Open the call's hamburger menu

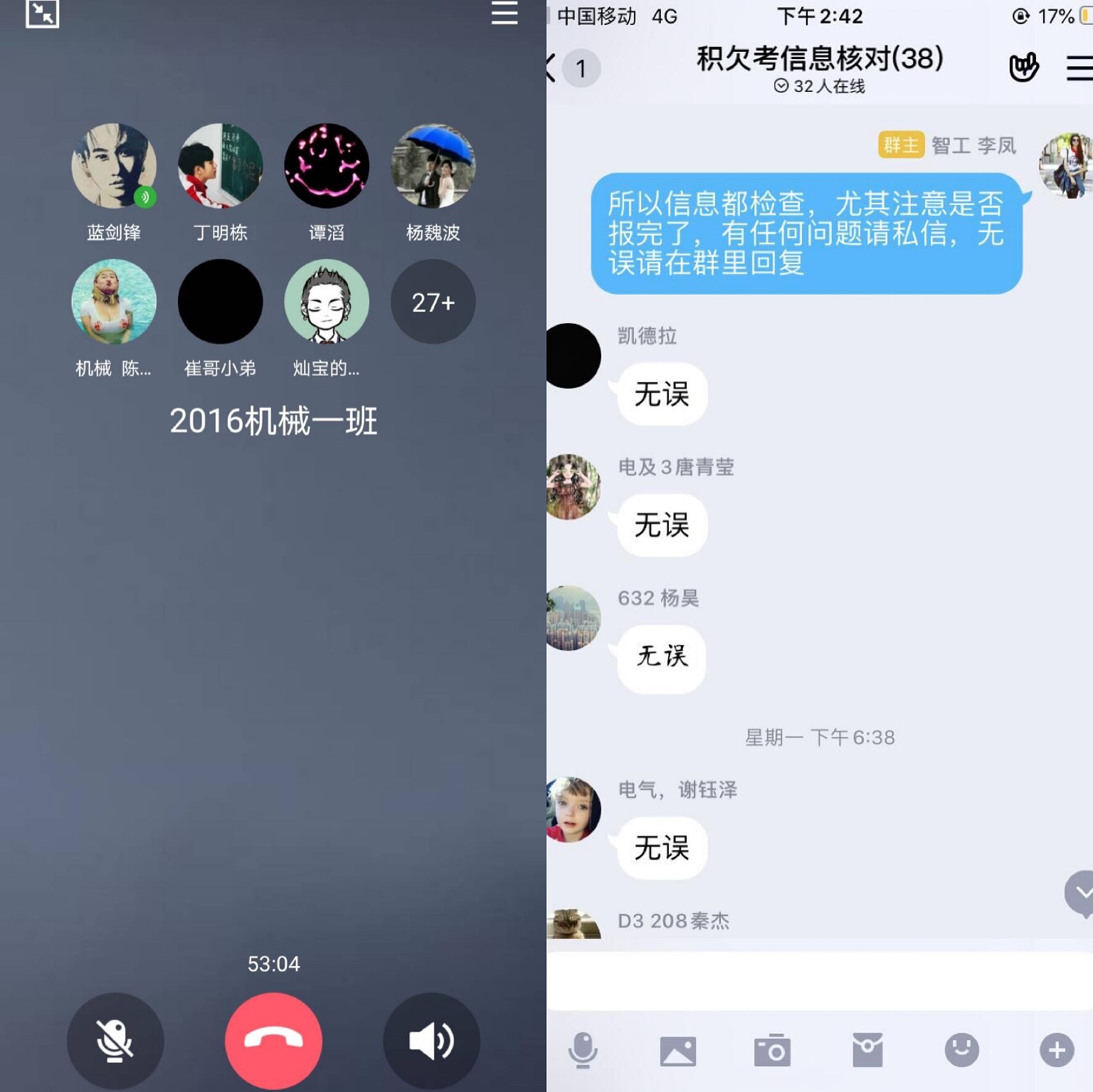click(504, 13)
